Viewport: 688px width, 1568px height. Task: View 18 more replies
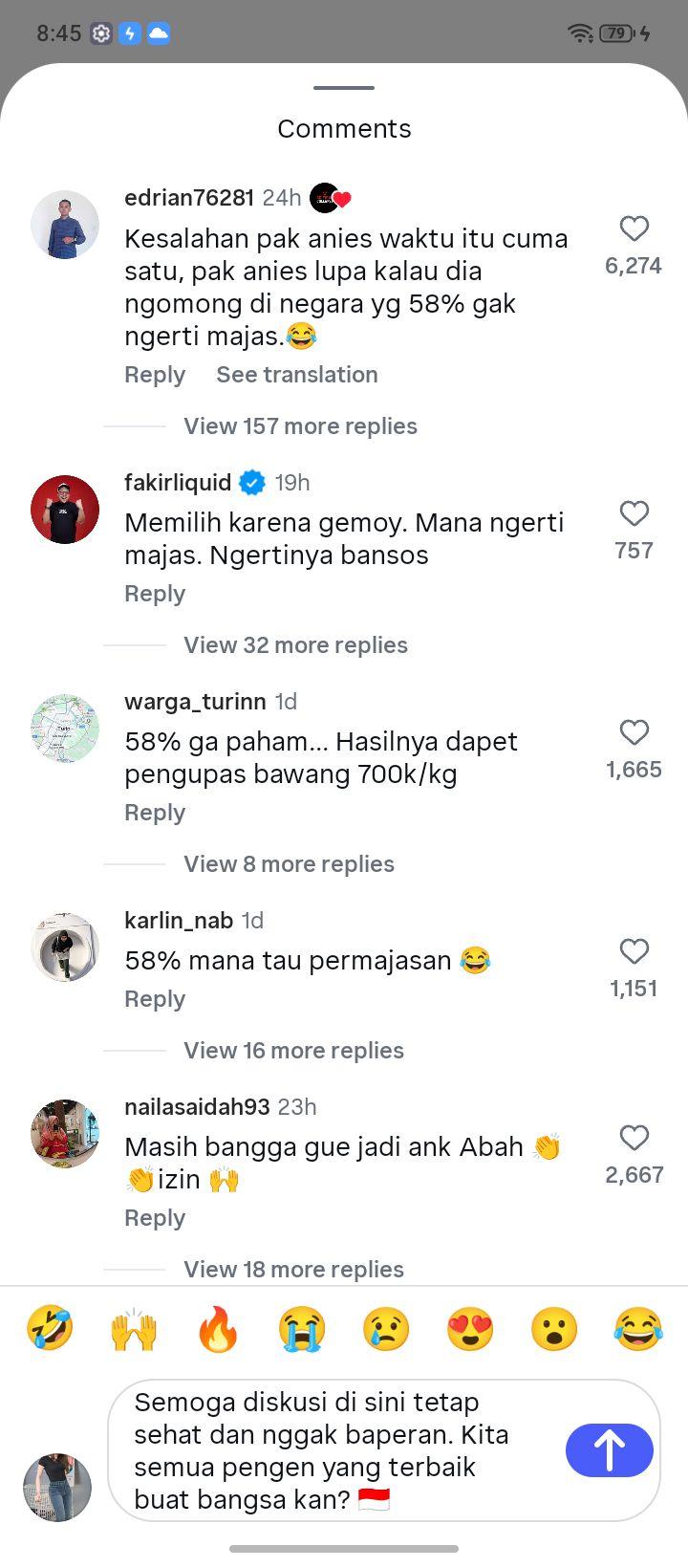pos(293,1270)
